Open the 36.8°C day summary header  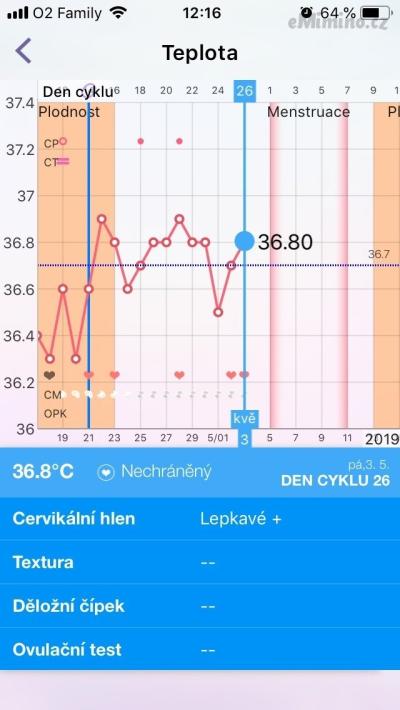click(200, 472)
